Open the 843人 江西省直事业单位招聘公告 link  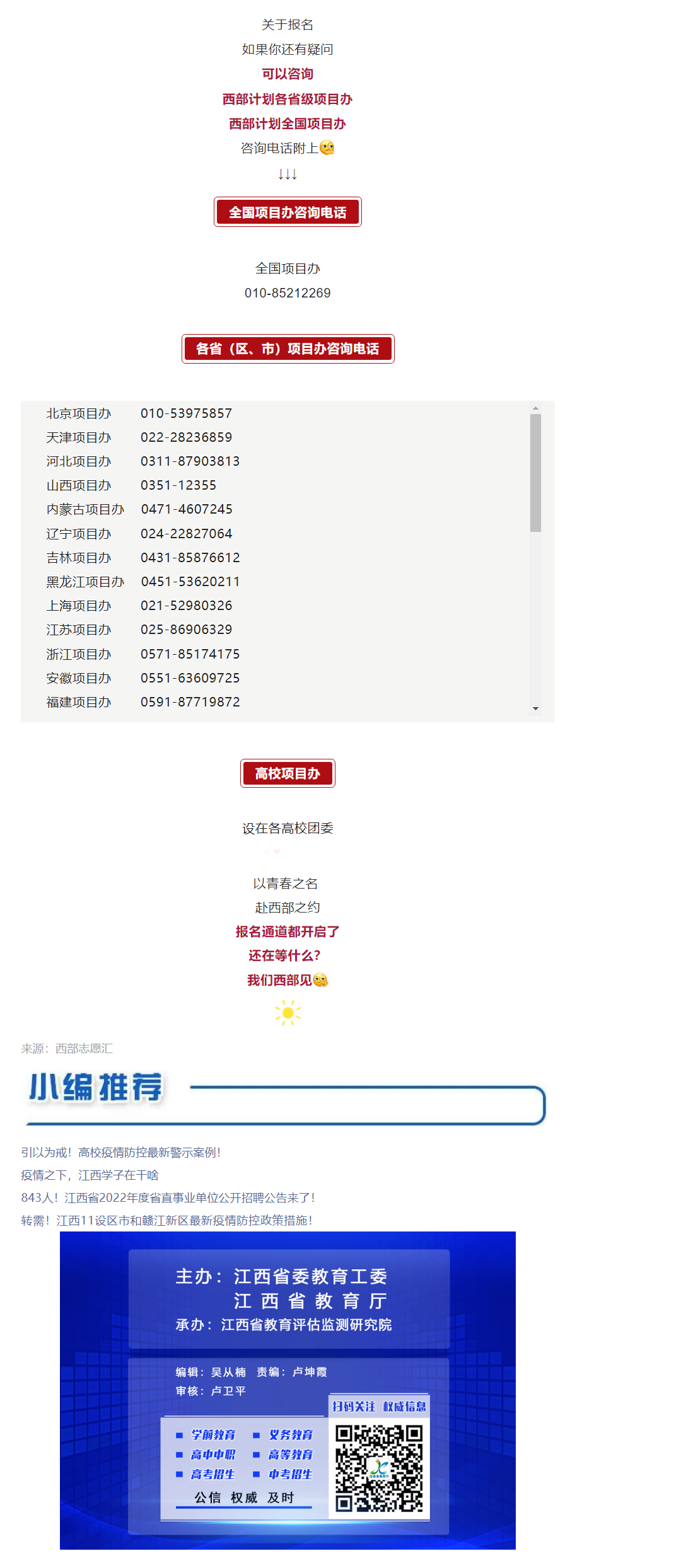[168, 1197]
